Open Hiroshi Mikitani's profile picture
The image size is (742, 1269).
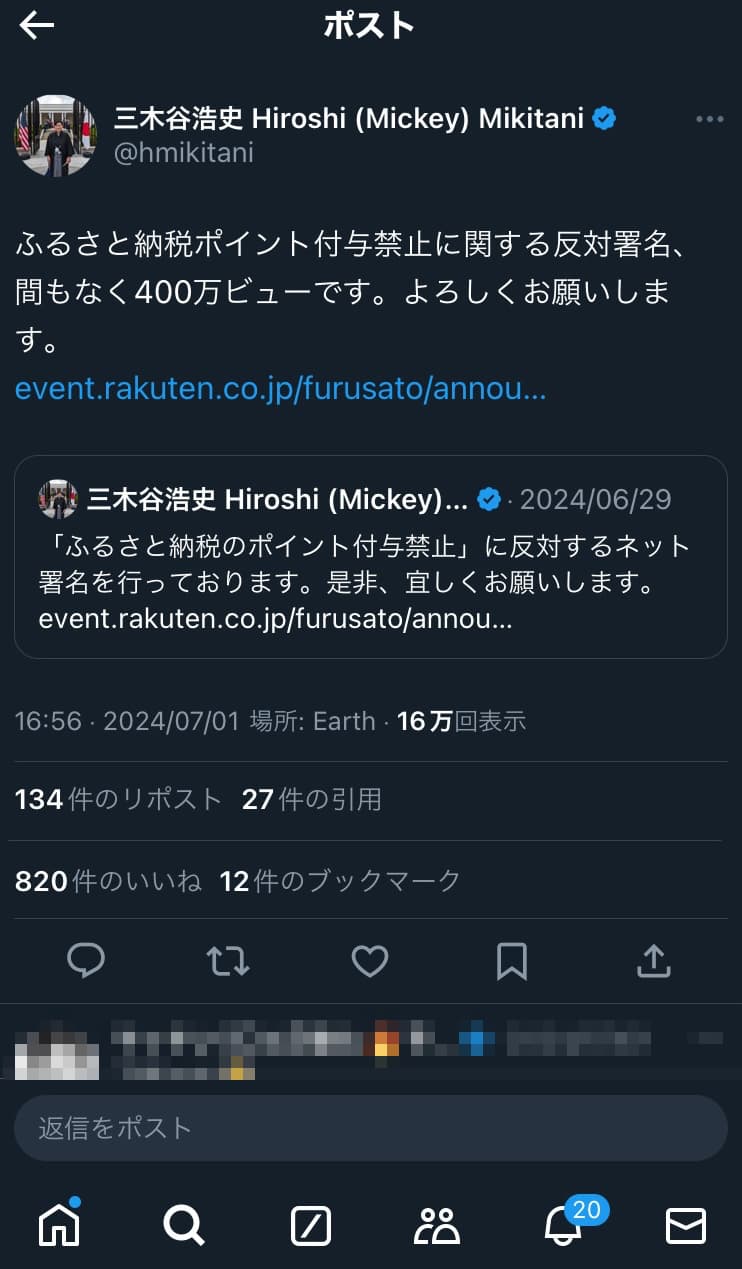coord(55,136)
